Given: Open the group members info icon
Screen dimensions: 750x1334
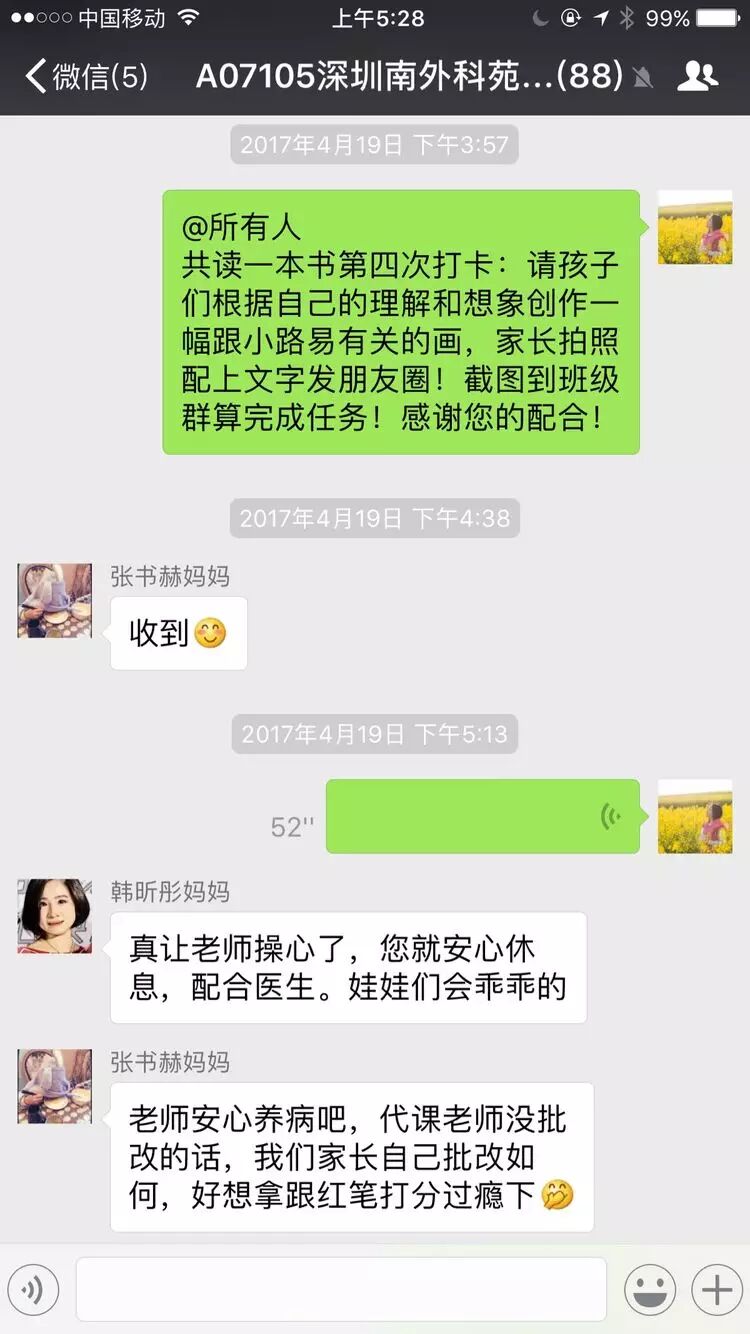Looking at the screenshot, I should [697, 77].
